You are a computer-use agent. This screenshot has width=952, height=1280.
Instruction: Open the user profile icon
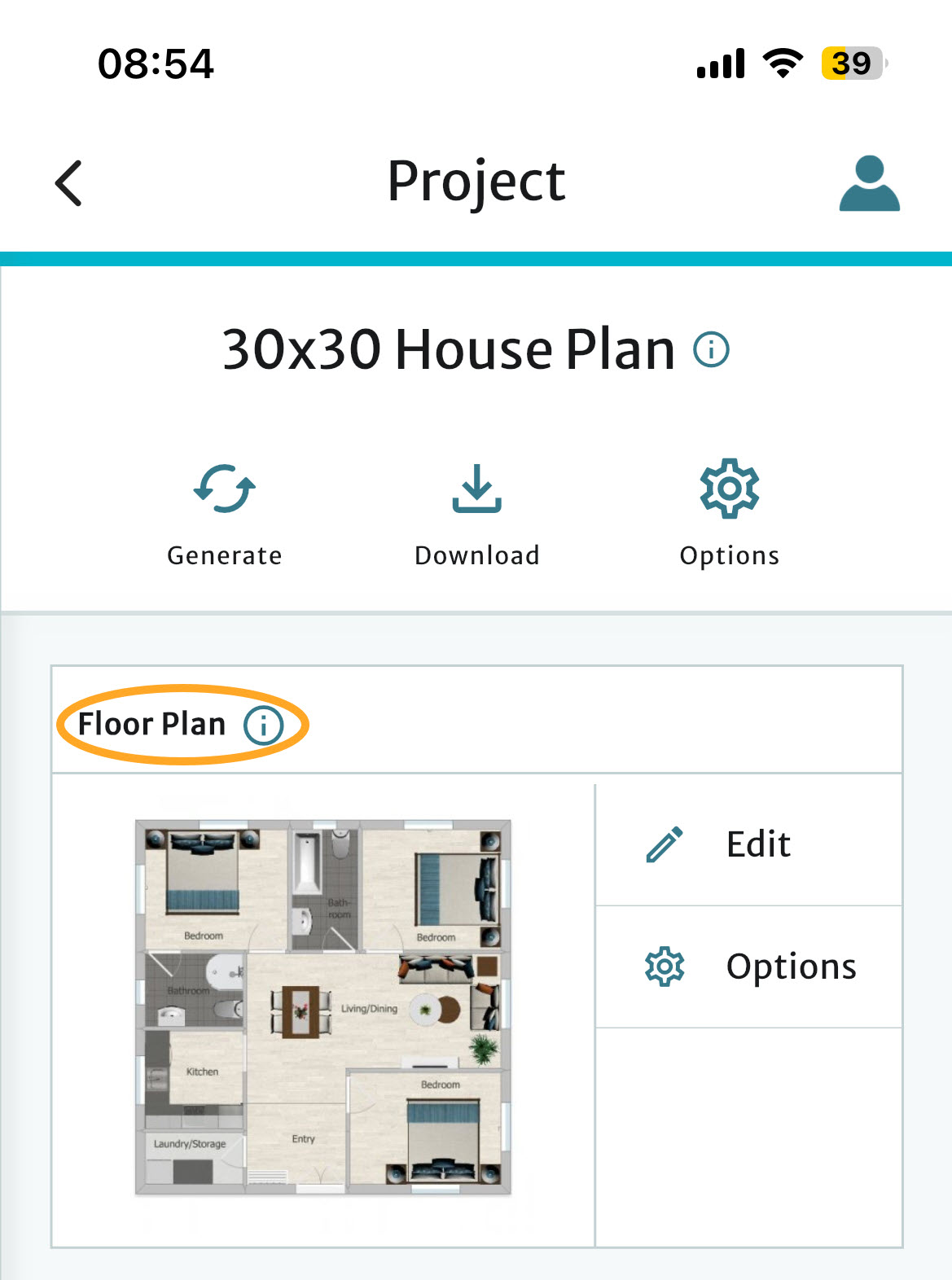pyautogui.click(x=869, y=183)
